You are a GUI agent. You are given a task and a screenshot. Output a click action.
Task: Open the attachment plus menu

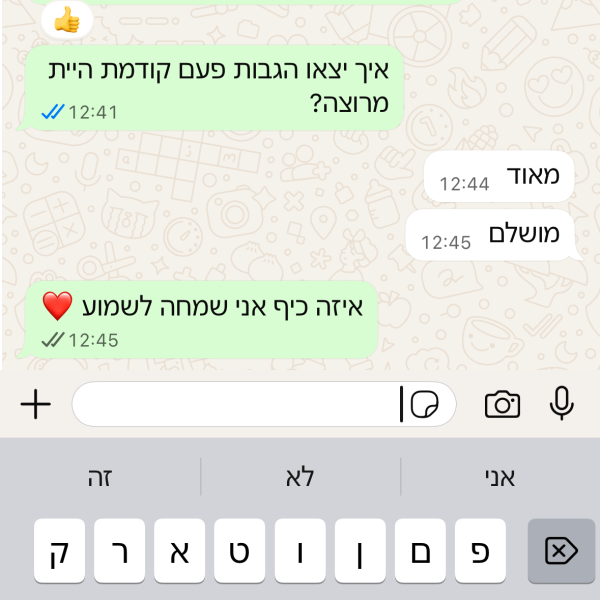coord(36,404)
